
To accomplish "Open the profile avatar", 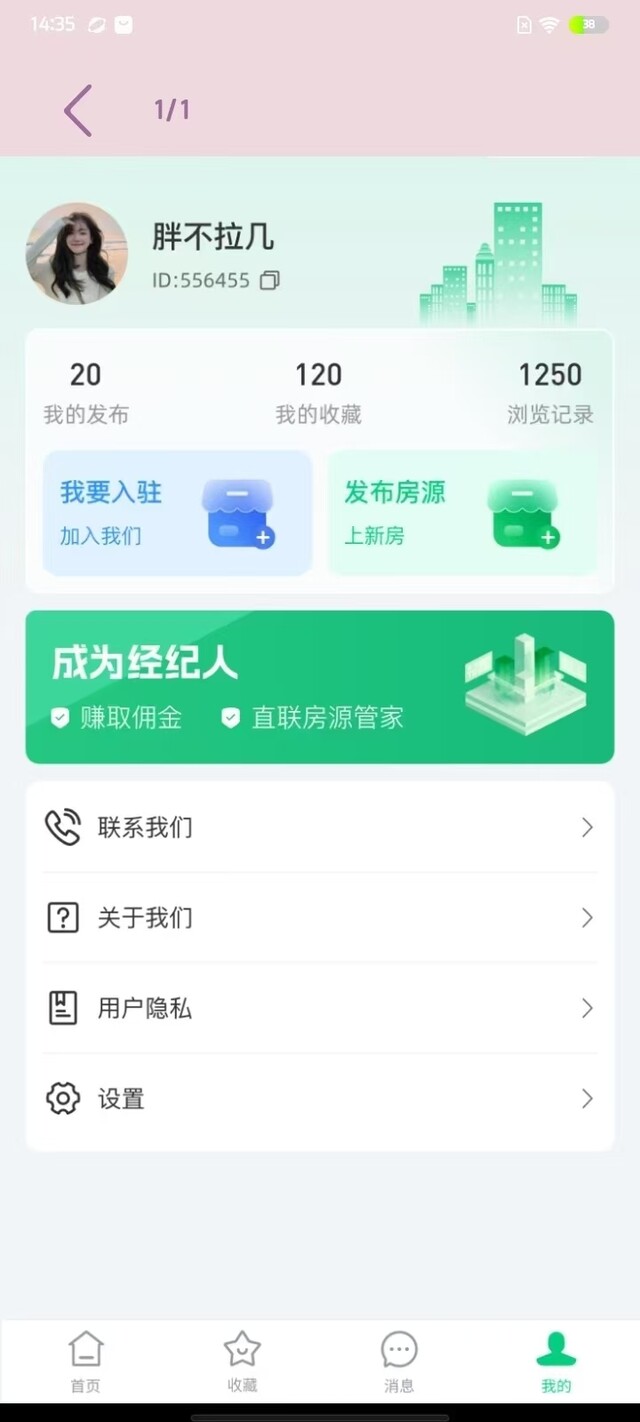I will coord(77,254).
